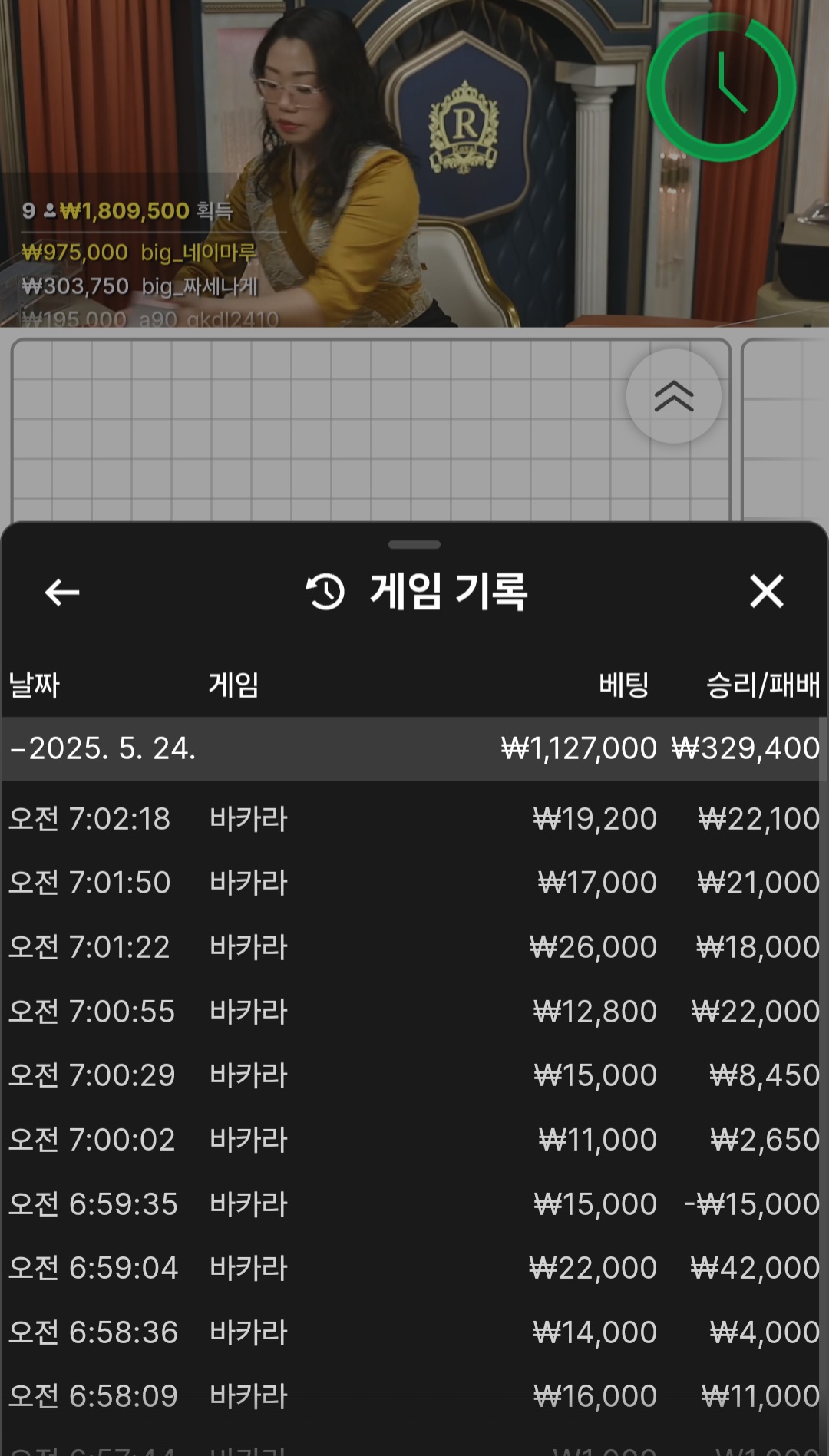Image resolution: width=829 pixels, height=1456 pixels.
Task: Open the 오전 7:00:29 바카라 record
Action: [411, 1075]
